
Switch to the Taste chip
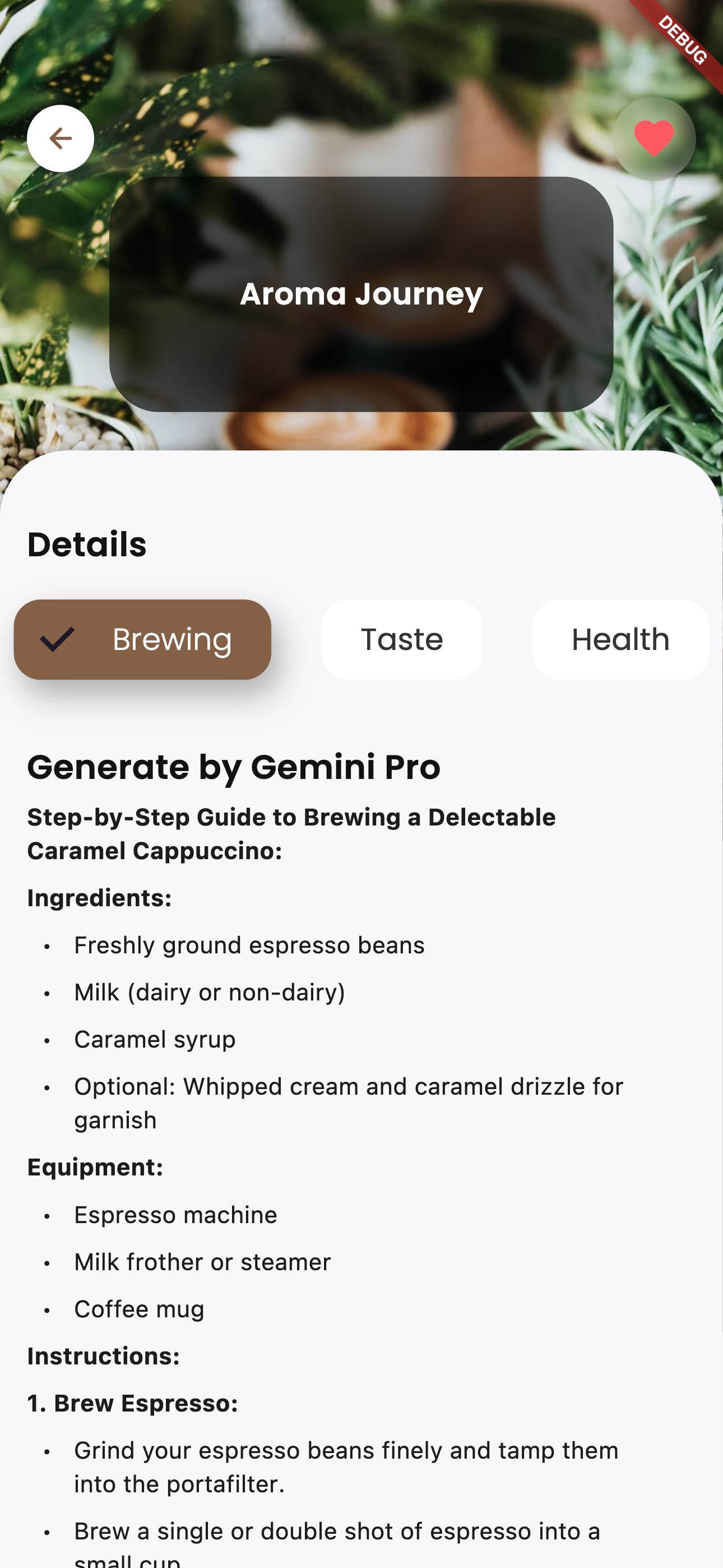(402, 639)
